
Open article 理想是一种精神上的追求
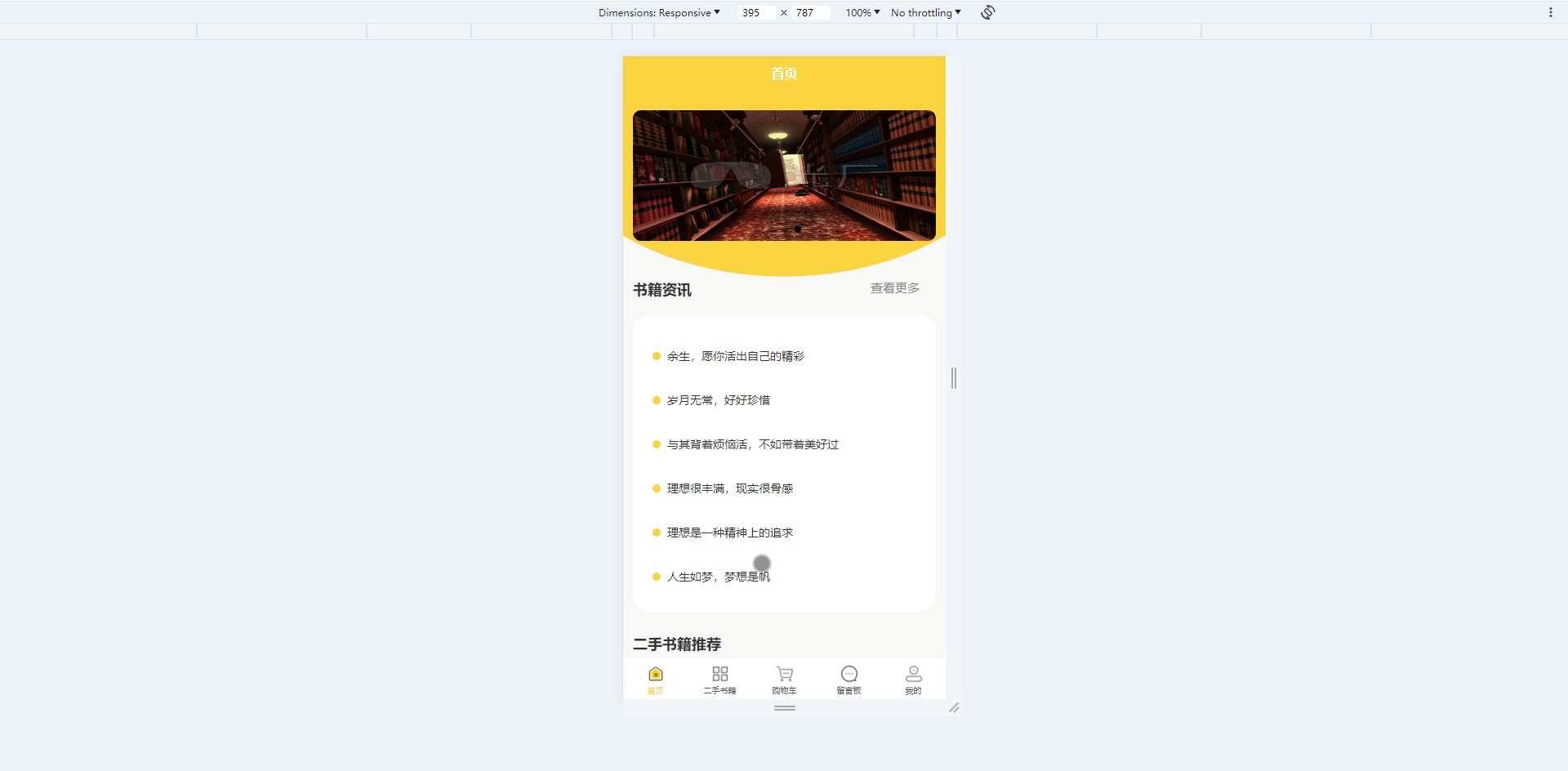(729, 533)
